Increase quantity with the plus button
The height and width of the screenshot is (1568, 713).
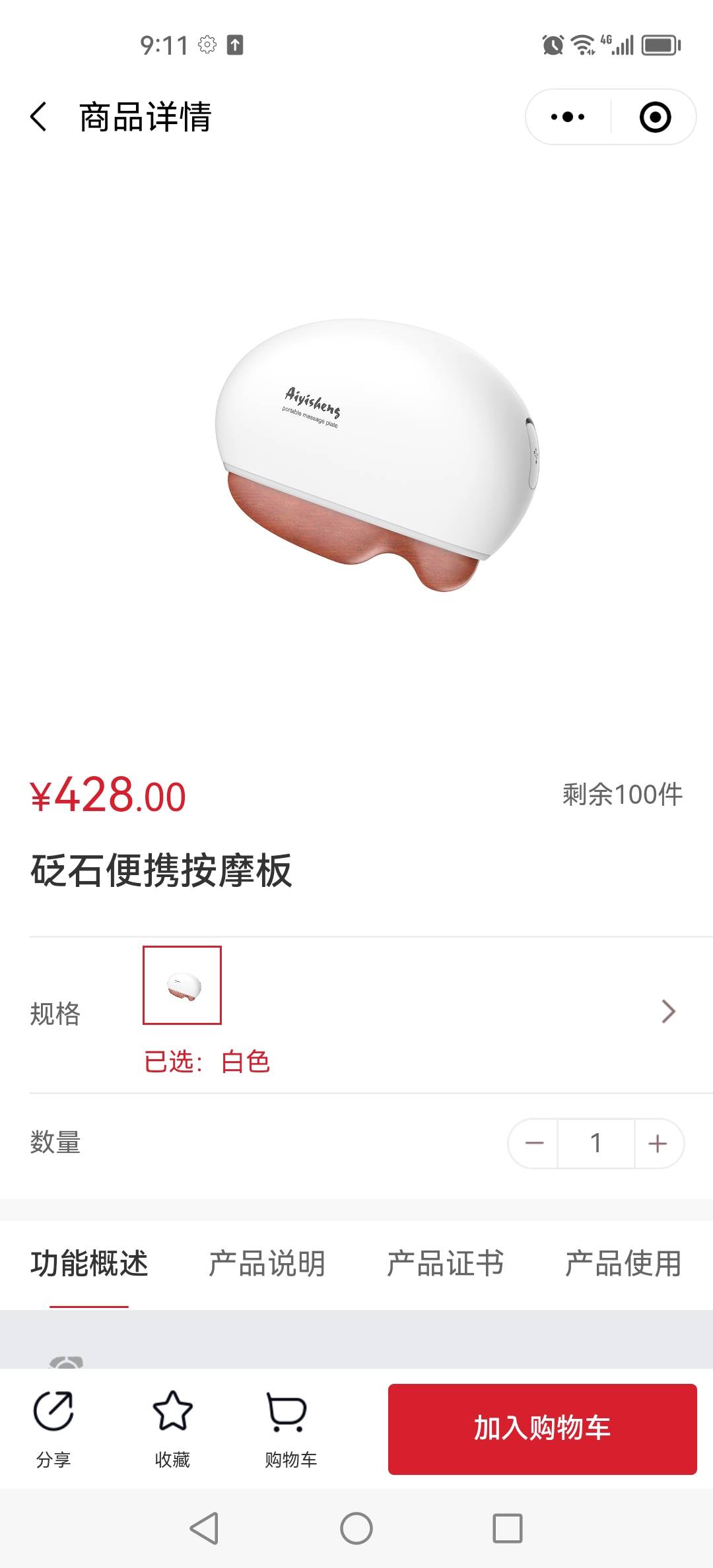click(658, 1143)
